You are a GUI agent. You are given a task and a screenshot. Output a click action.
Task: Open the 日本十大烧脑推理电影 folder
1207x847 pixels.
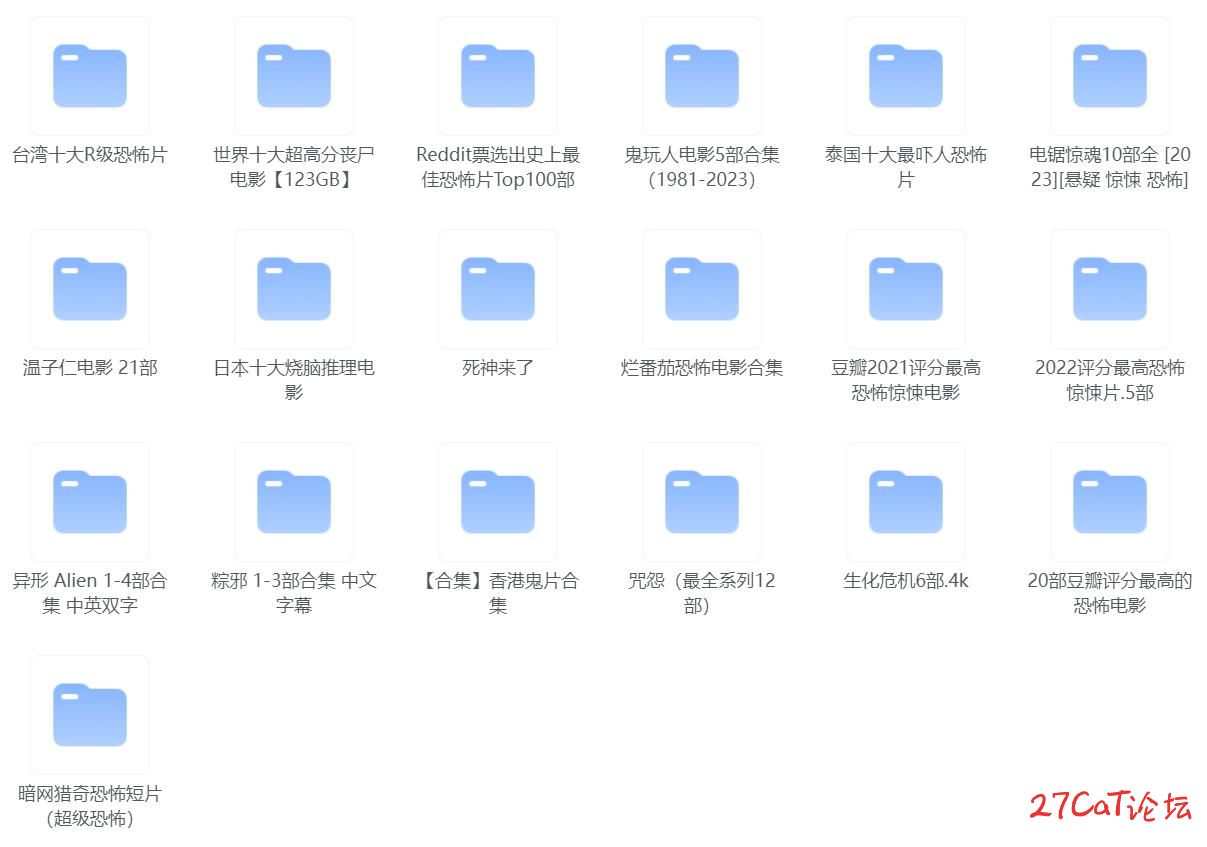tap(294, 289)
